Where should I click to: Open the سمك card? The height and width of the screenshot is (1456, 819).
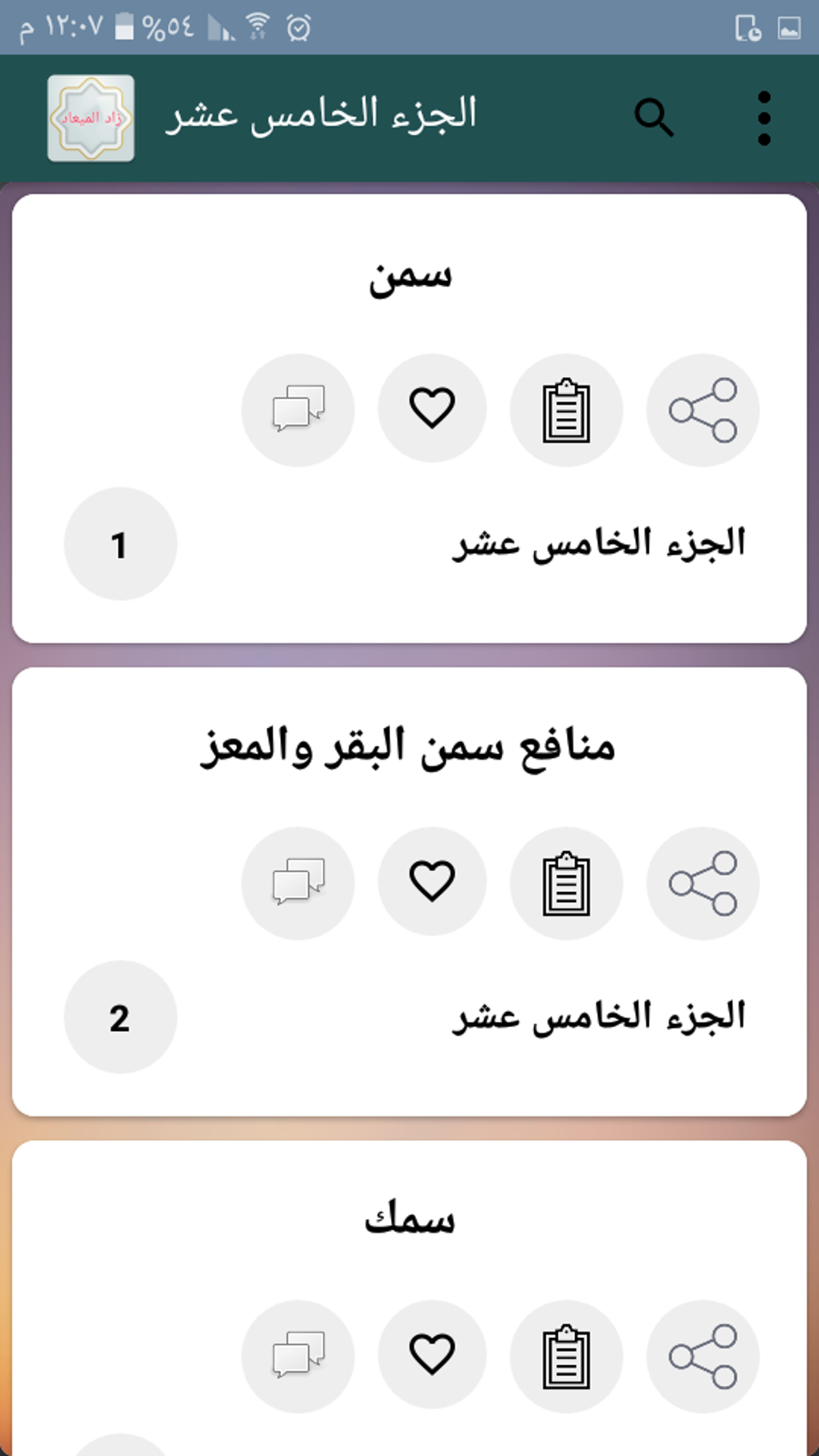[x=409, y=1298]
